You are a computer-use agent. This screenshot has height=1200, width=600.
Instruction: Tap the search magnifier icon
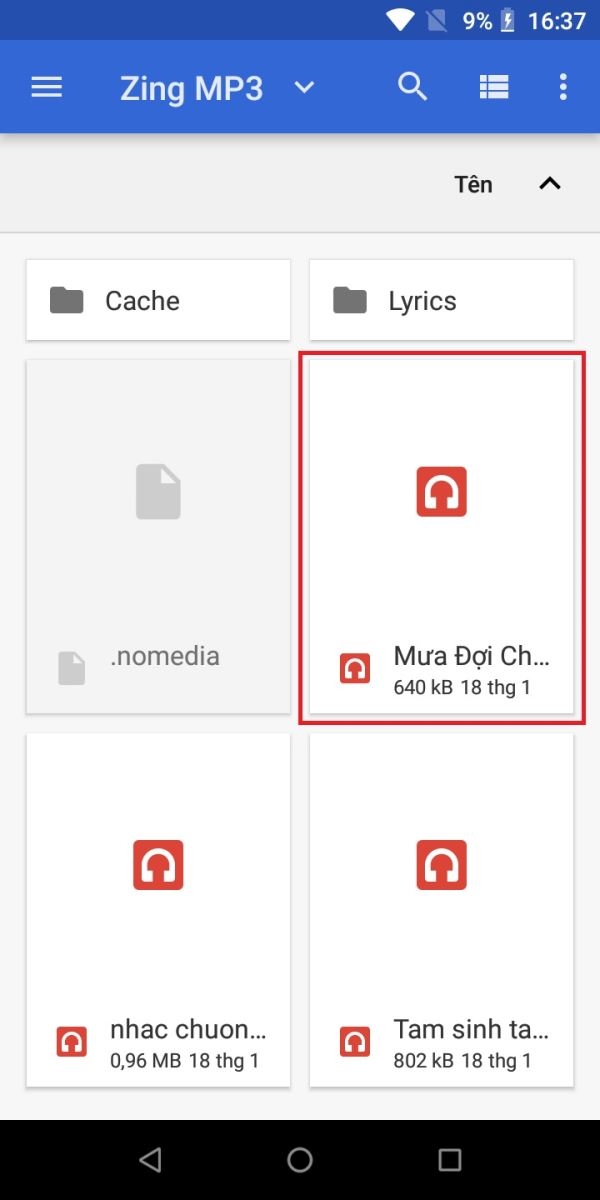tap(412, 87)
